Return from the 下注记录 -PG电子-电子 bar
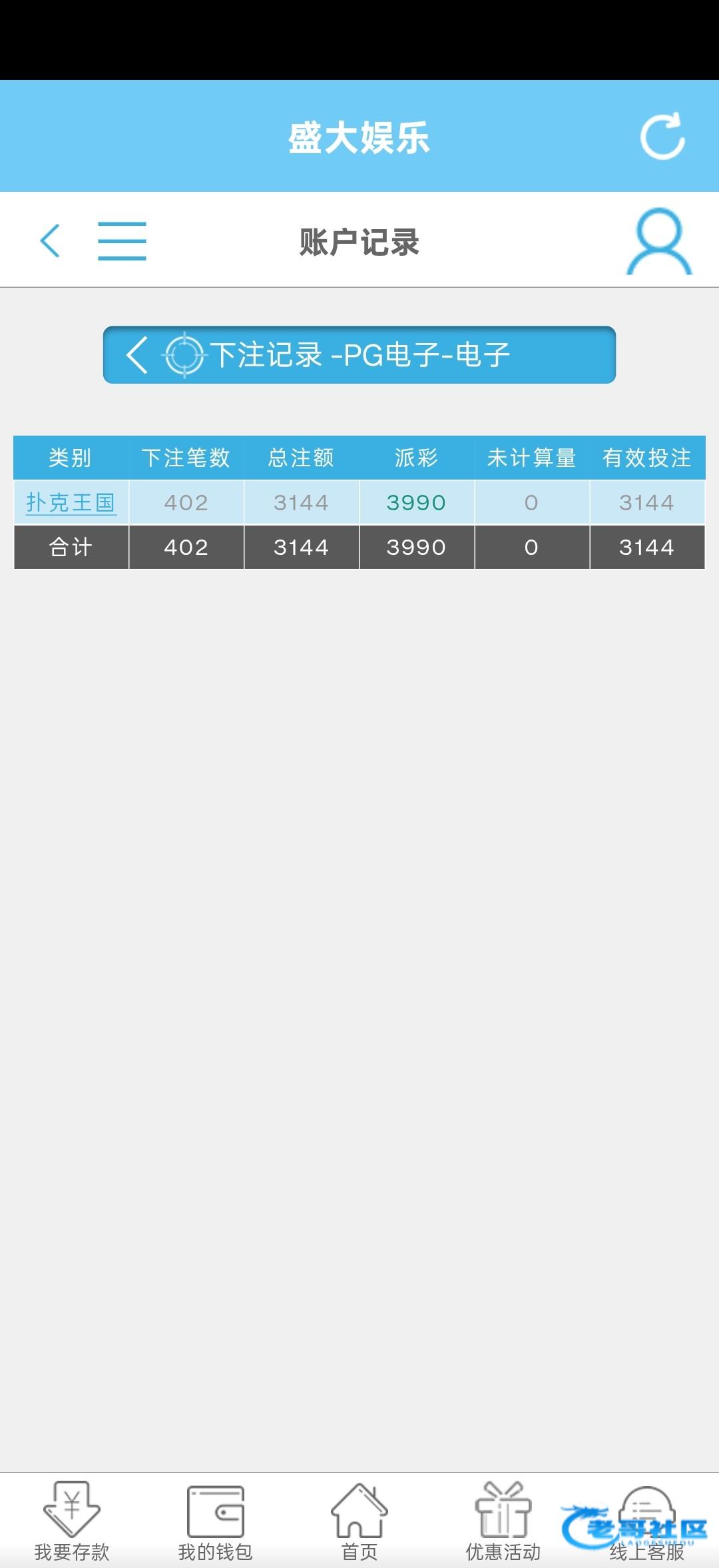 point(137,354)
